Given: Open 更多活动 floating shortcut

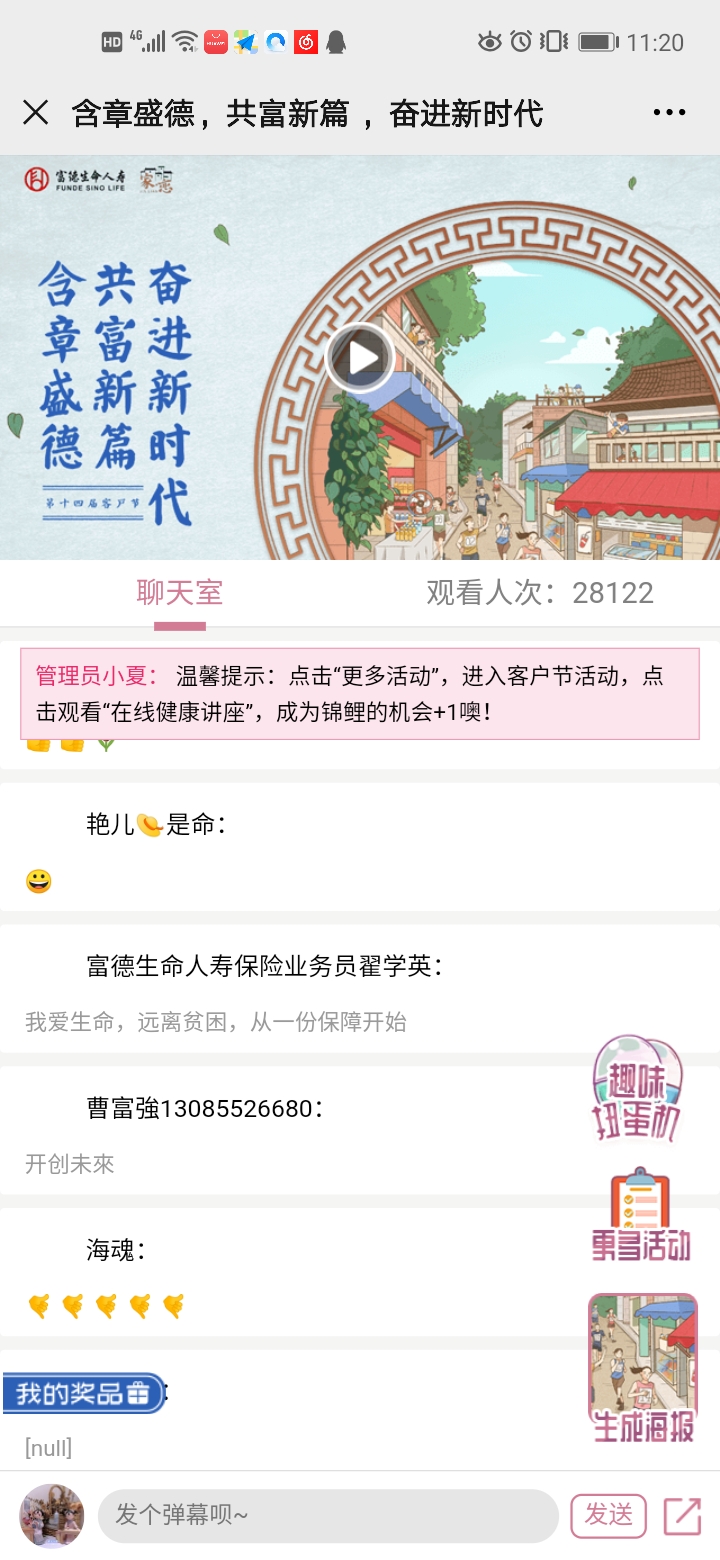Looking at the screenshot, I should click(x=640, y=1215).
